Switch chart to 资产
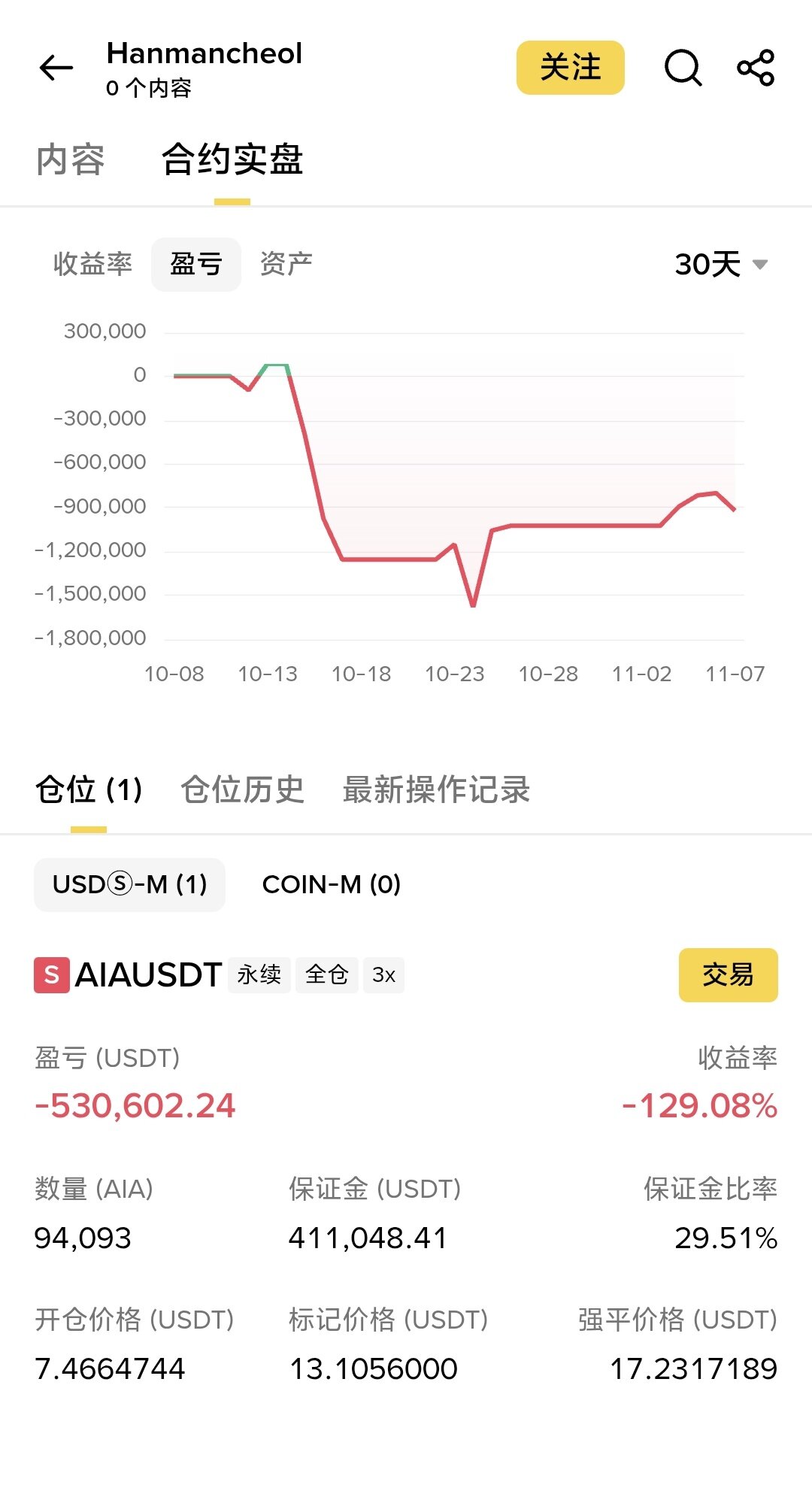The image size is (812, 1488). (x=286, y=264)
